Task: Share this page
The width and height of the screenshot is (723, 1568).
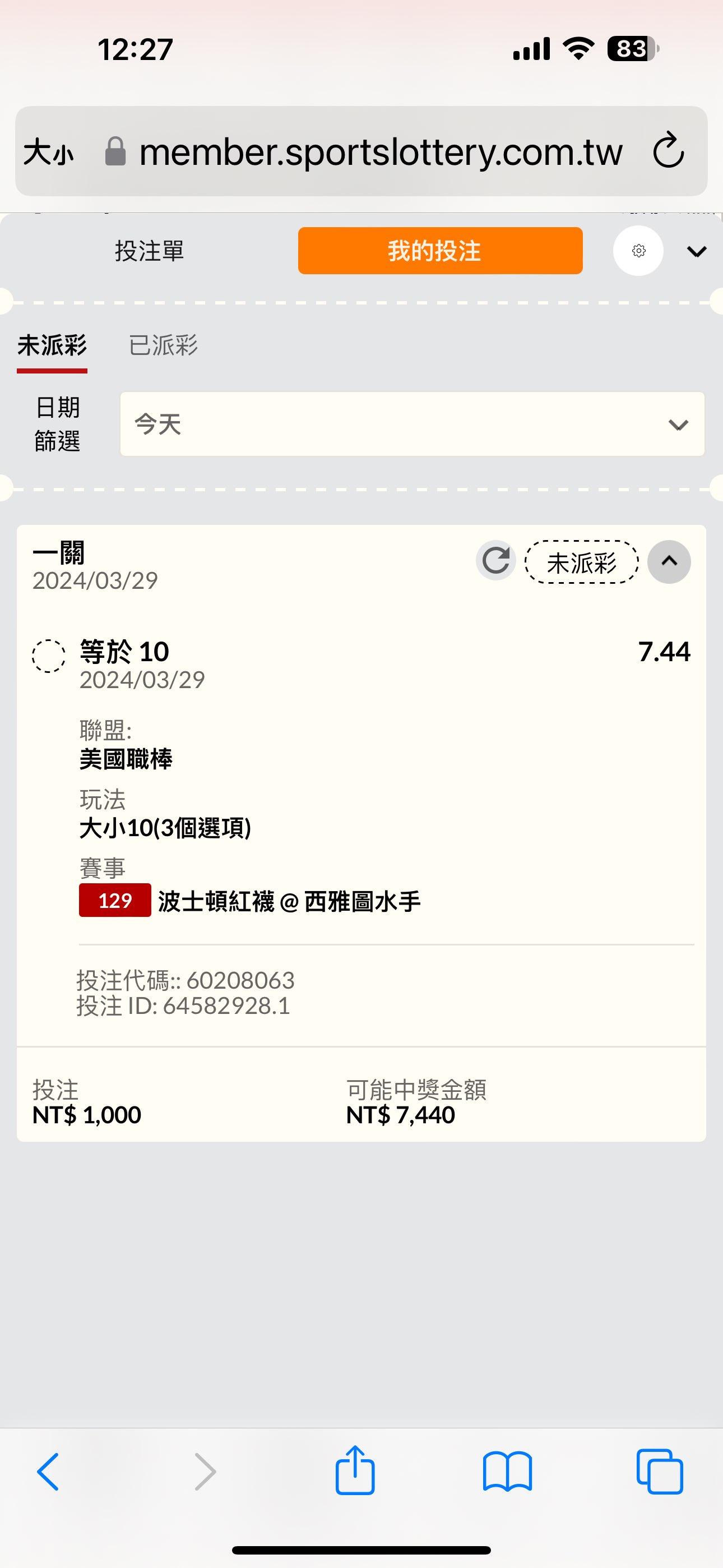Action: click(x=355, y=1470)
